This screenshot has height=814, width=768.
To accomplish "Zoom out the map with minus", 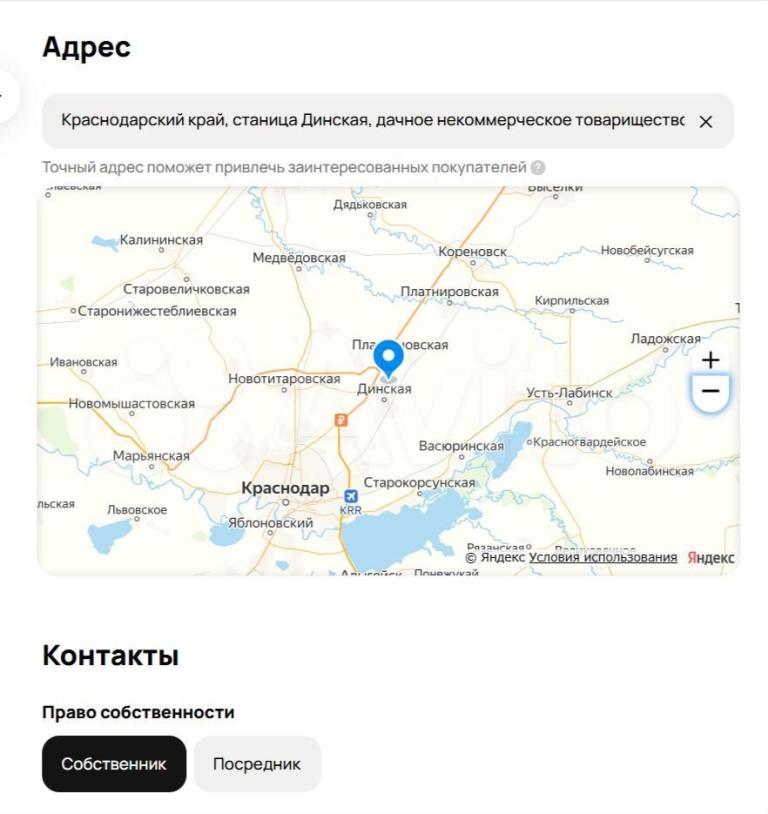I will (710, 391).
